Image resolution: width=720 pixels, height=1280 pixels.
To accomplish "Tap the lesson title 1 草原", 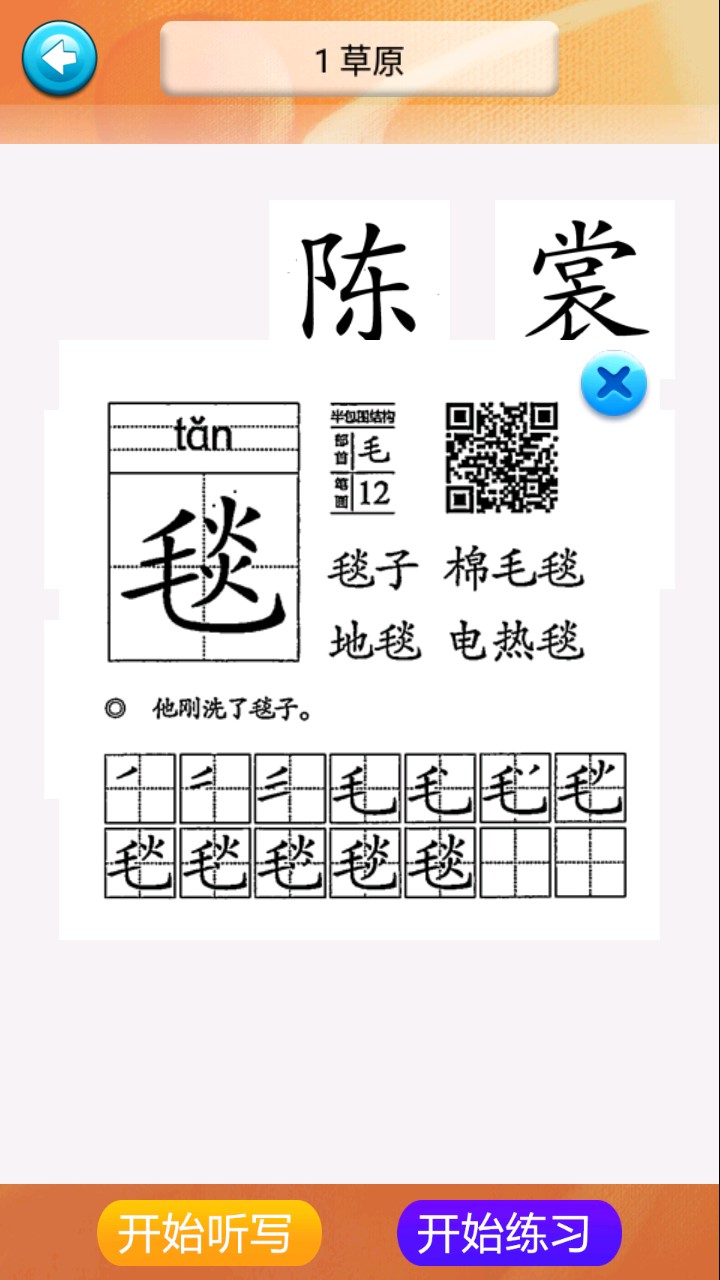I will click(x=360, y=60).
